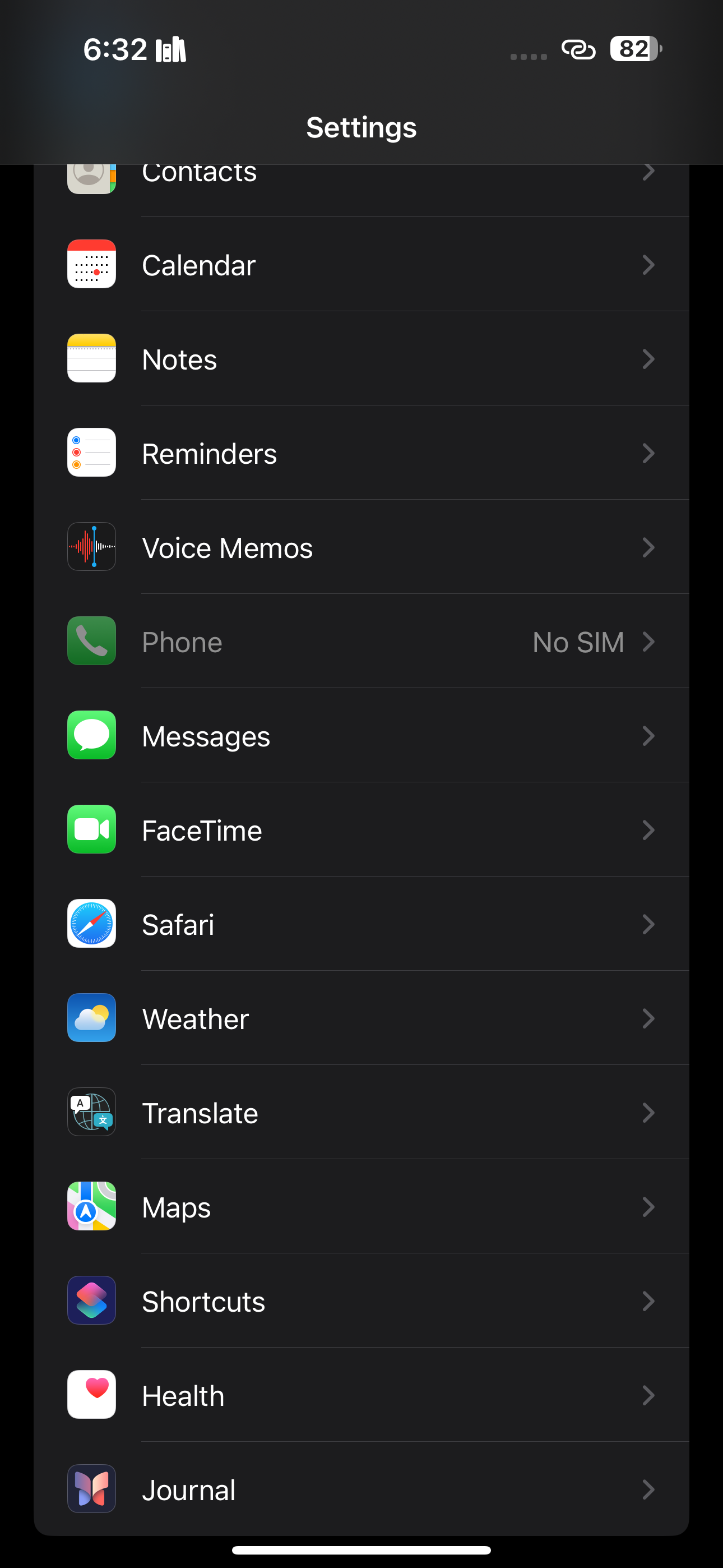Tap the green Phone icon
This screenshot has width=723, height=1568.
pos(91,641)
